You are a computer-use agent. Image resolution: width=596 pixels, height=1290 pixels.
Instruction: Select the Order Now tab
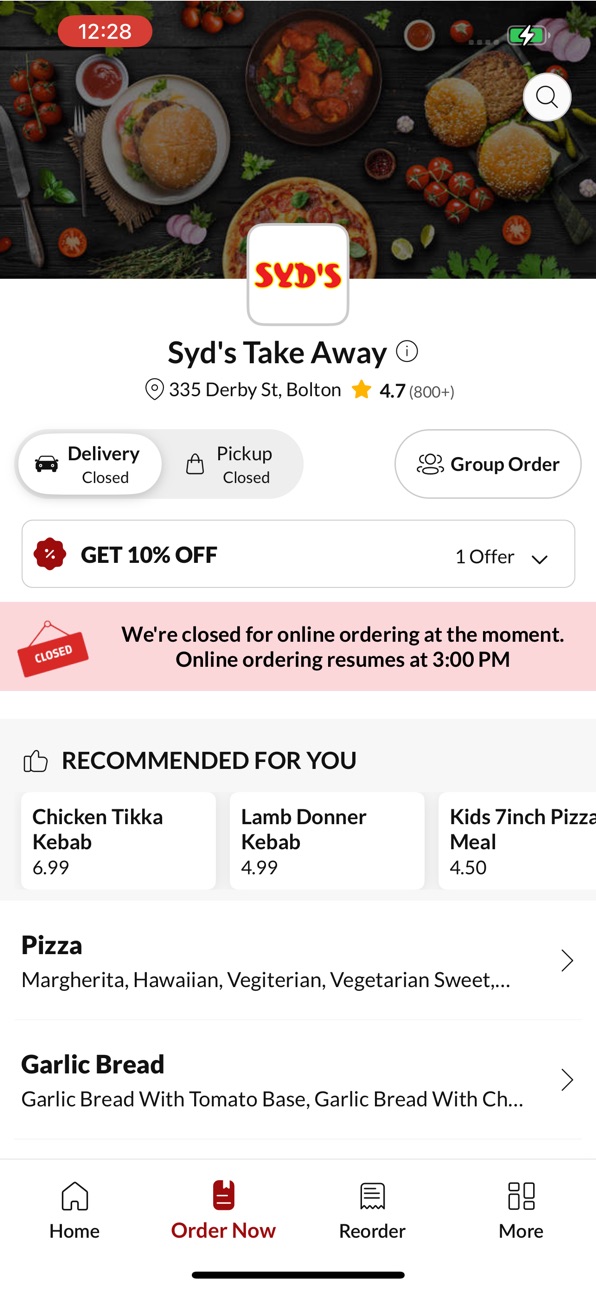click(x=223, y=1210)
